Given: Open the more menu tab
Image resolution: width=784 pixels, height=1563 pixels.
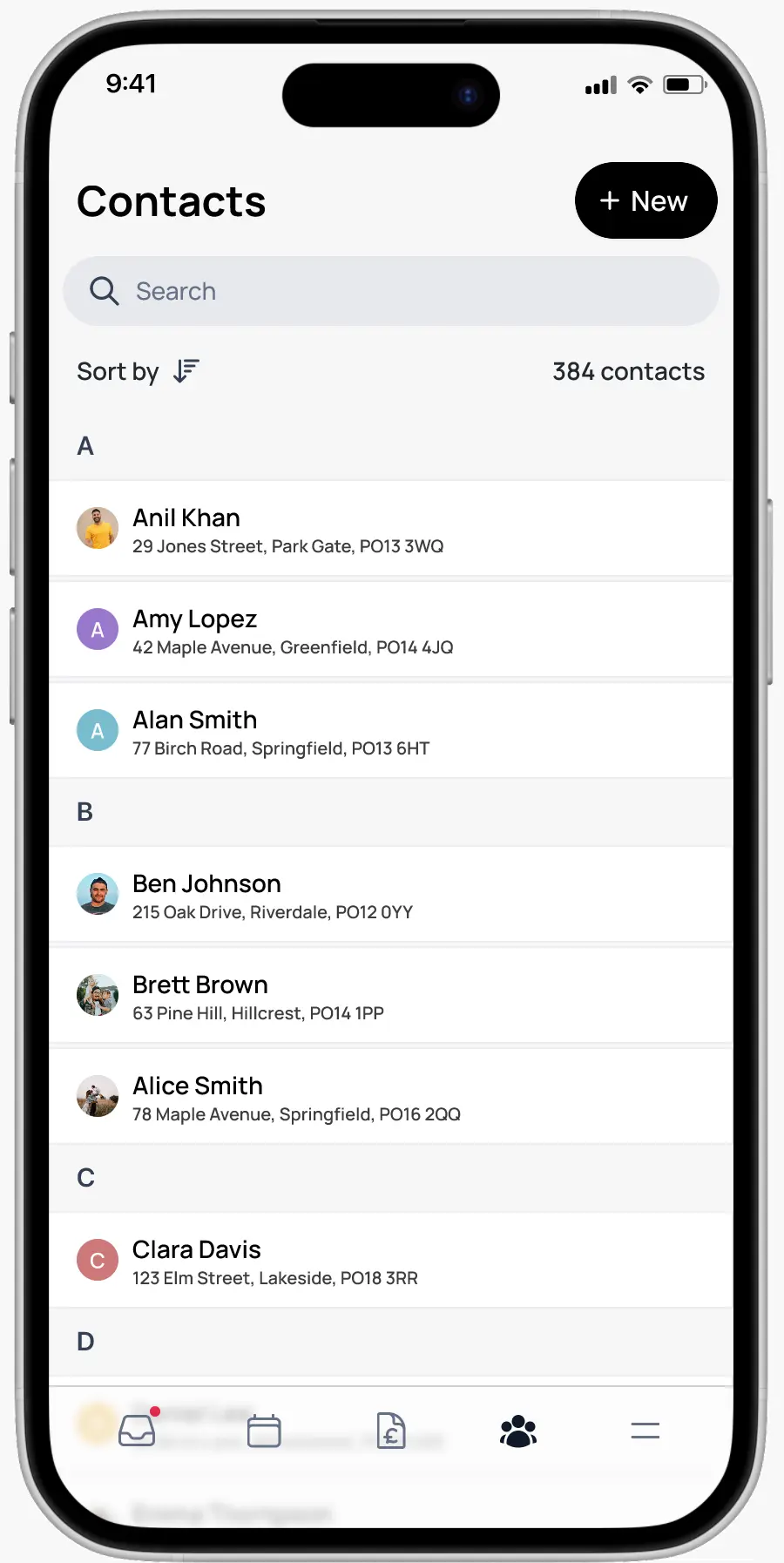Looking at the screenshot, I should pos(645,1431).
